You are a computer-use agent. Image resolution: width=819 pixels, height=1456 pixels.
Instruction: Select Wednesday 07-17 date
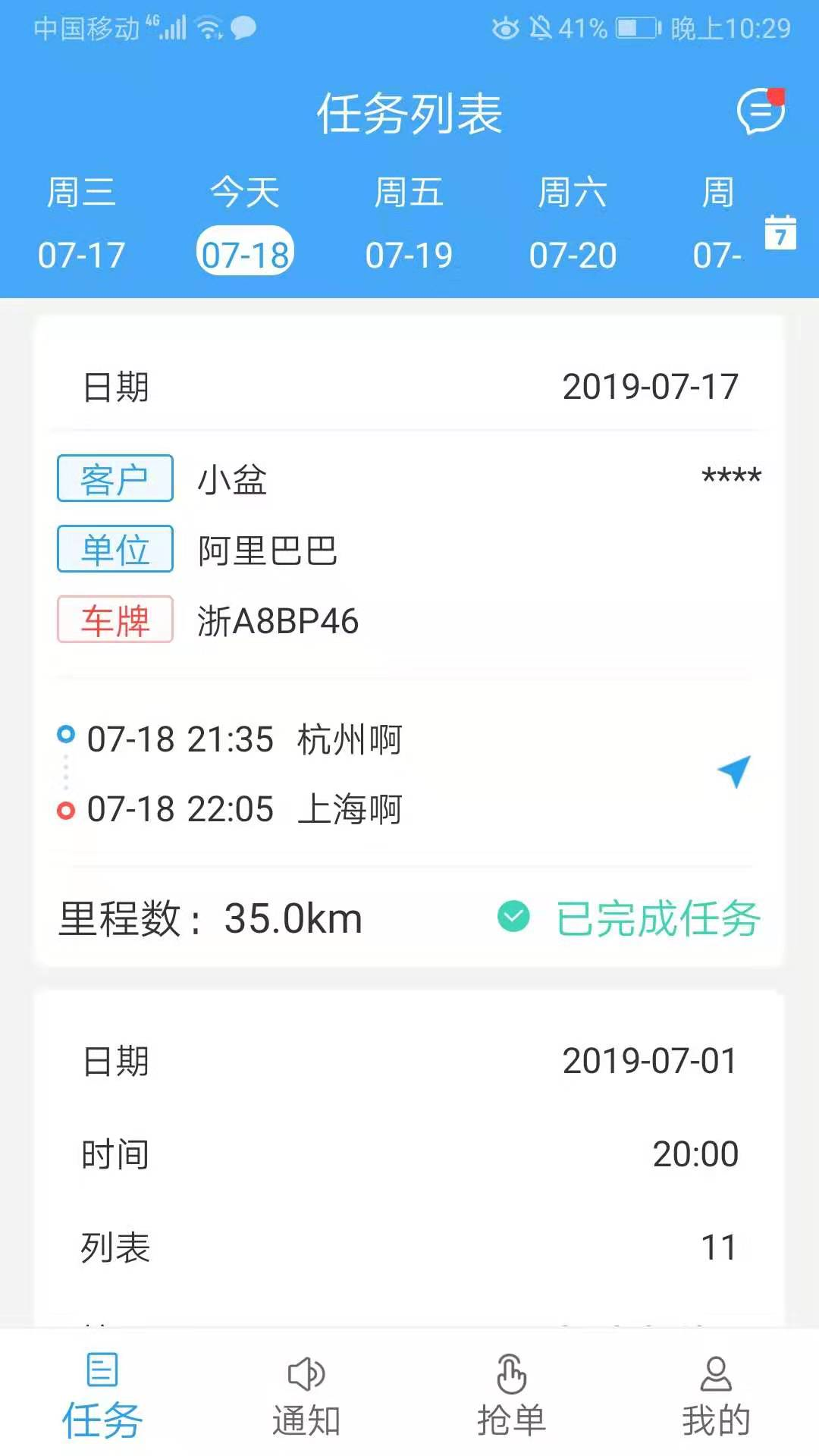click(x=81, y=225)
